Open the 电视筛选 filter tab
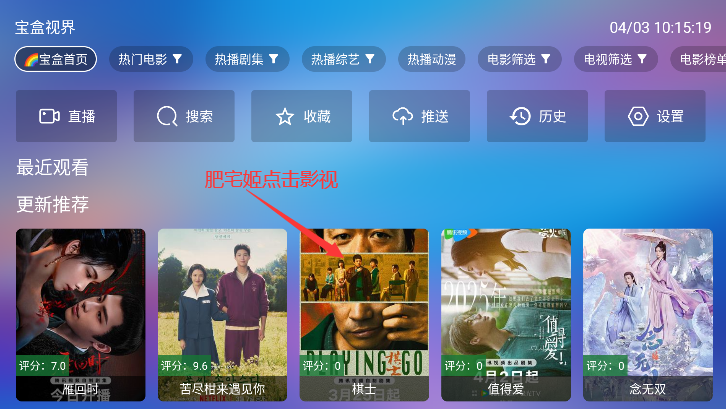 [616, 60]
